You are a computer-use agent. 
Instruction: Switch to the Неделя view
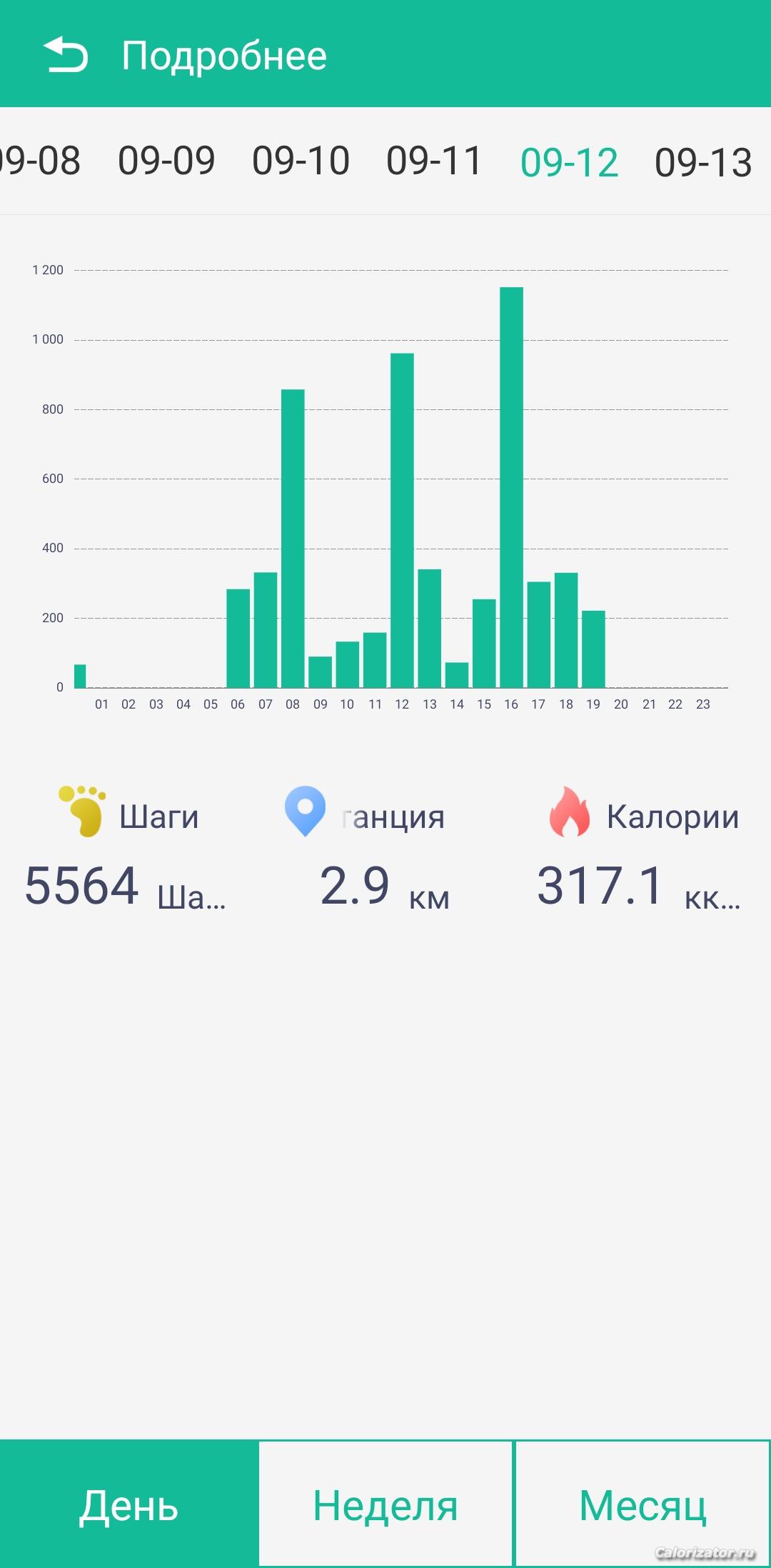[x=385, y=1504]
